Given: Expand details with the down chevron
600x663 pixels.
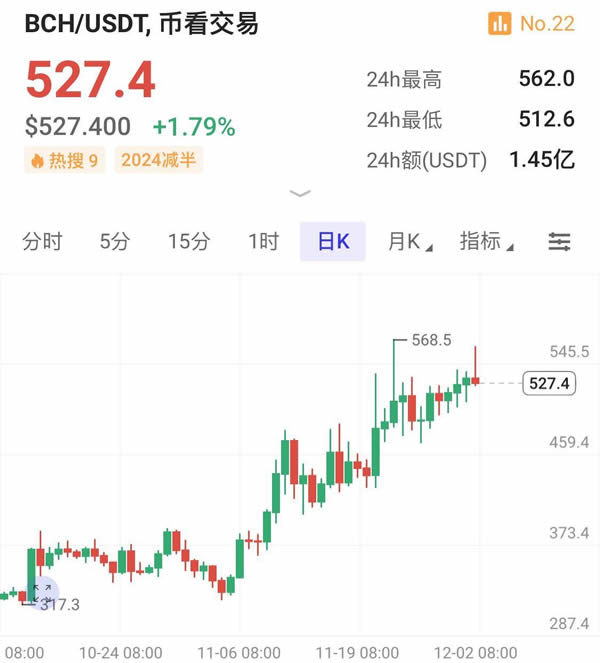Looking at the screenshot, I should pyautogui.click(x=299, y=193).
